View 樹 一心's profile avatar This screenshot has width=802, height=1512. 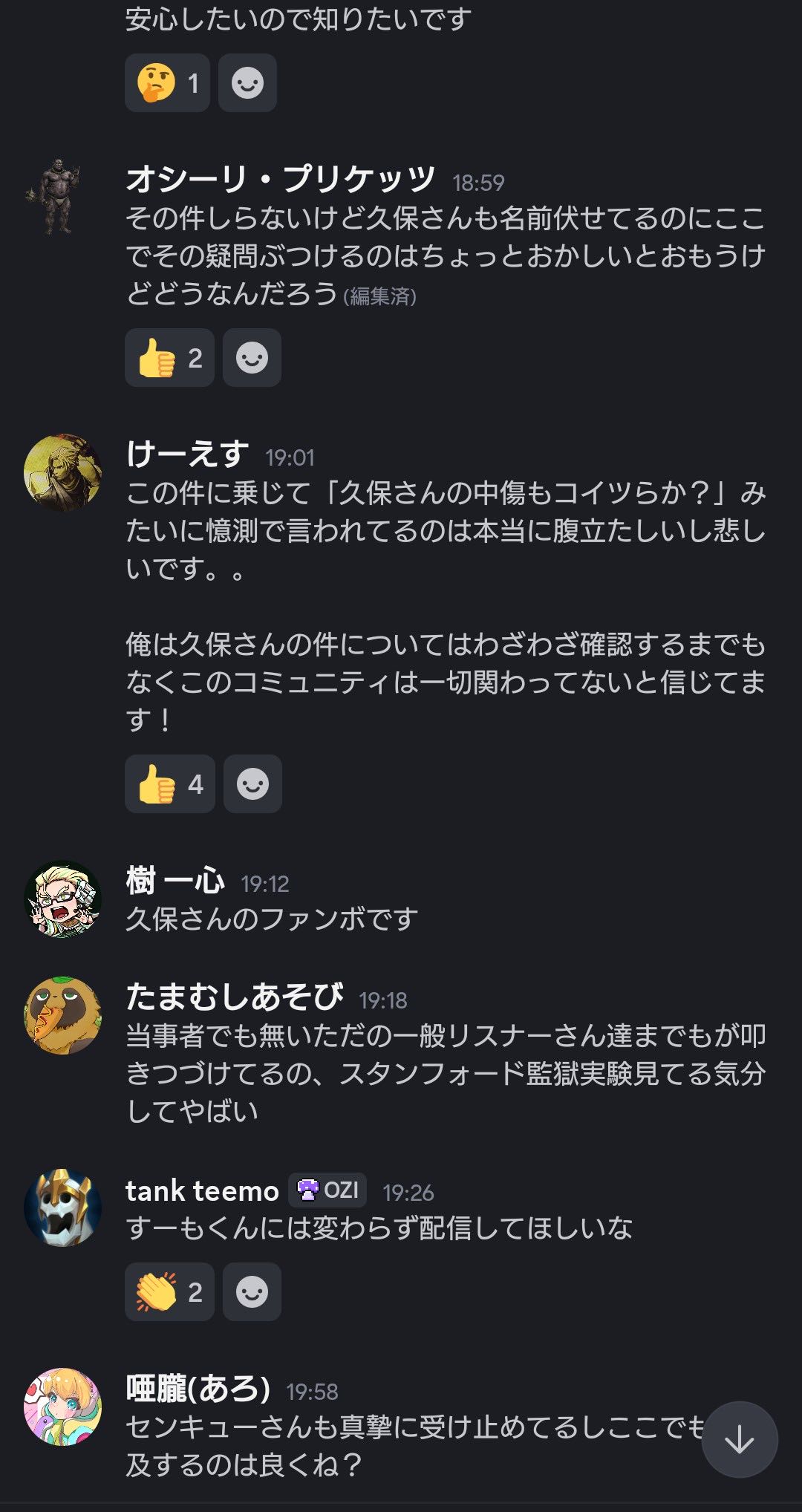[62, 899]
